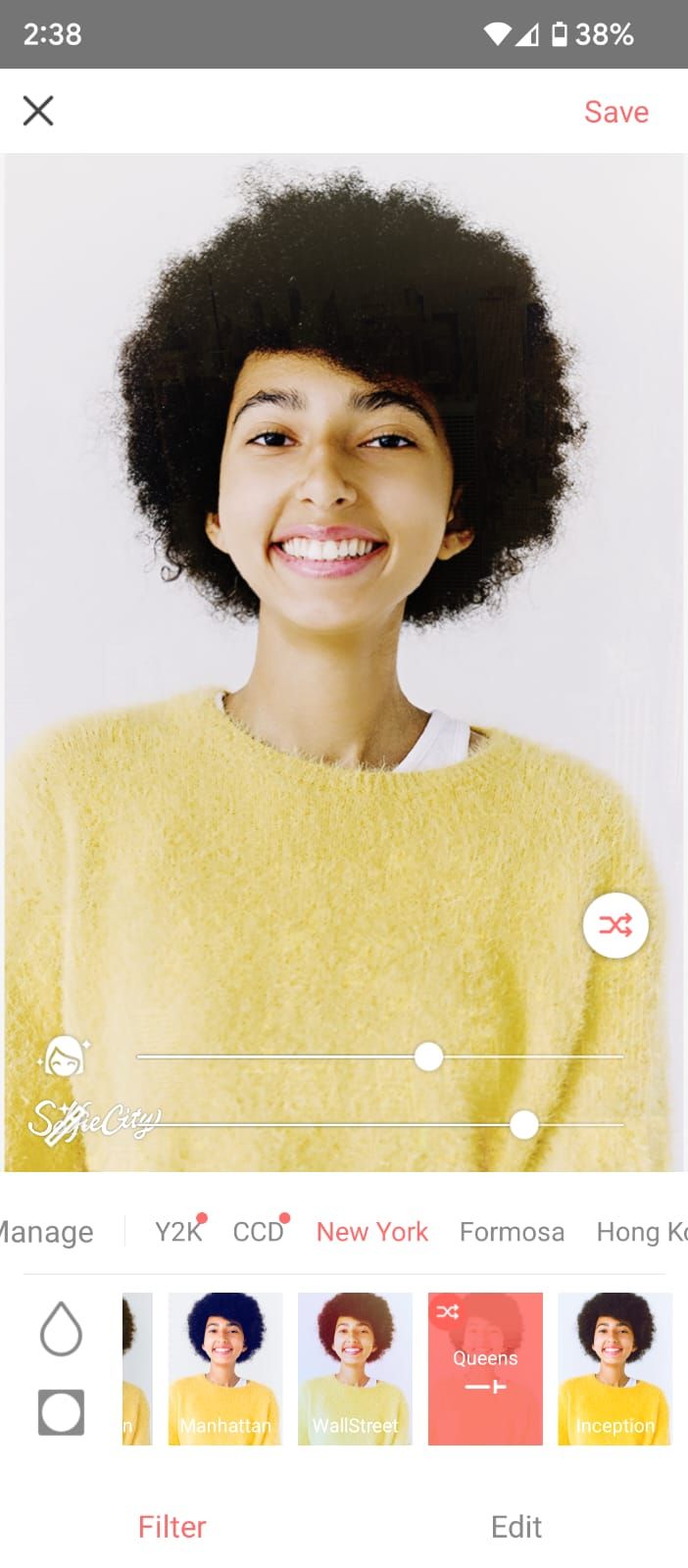This screenshot has height=1568, width=688.
Task: Shuffle filter with the floating random button
Action: coord(615,925)
